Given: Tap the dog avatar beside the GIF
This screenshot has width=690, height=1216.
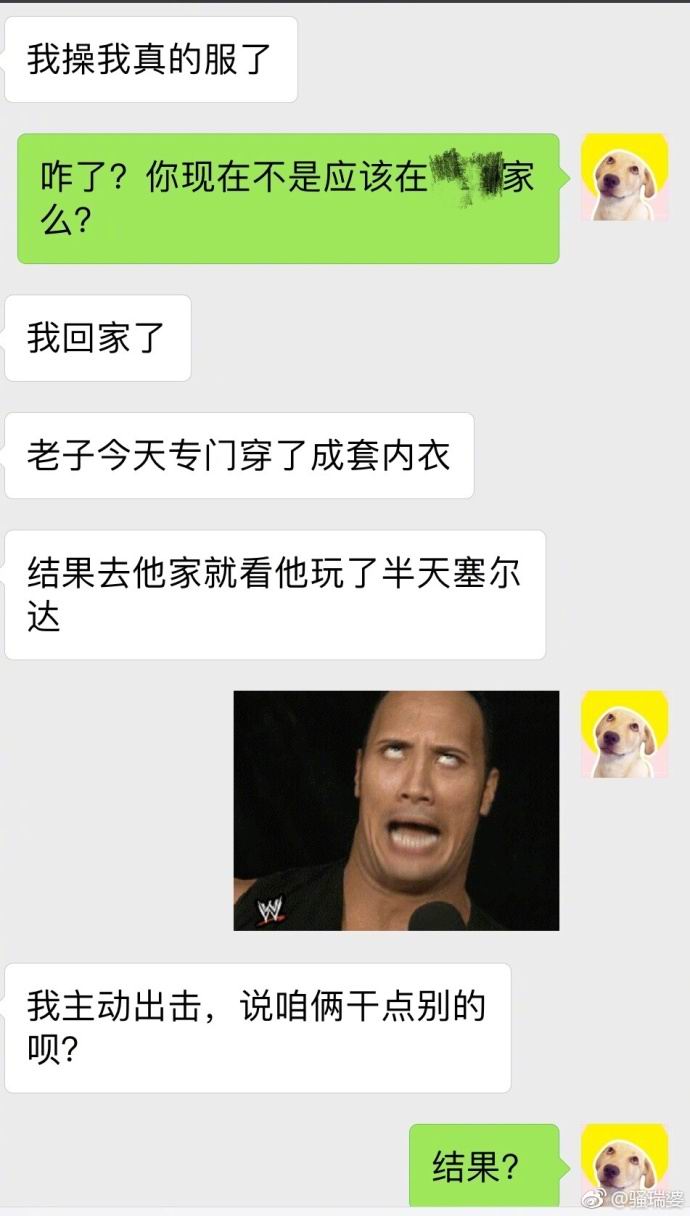Looking at the screenshot, I should tap(625, 734).
